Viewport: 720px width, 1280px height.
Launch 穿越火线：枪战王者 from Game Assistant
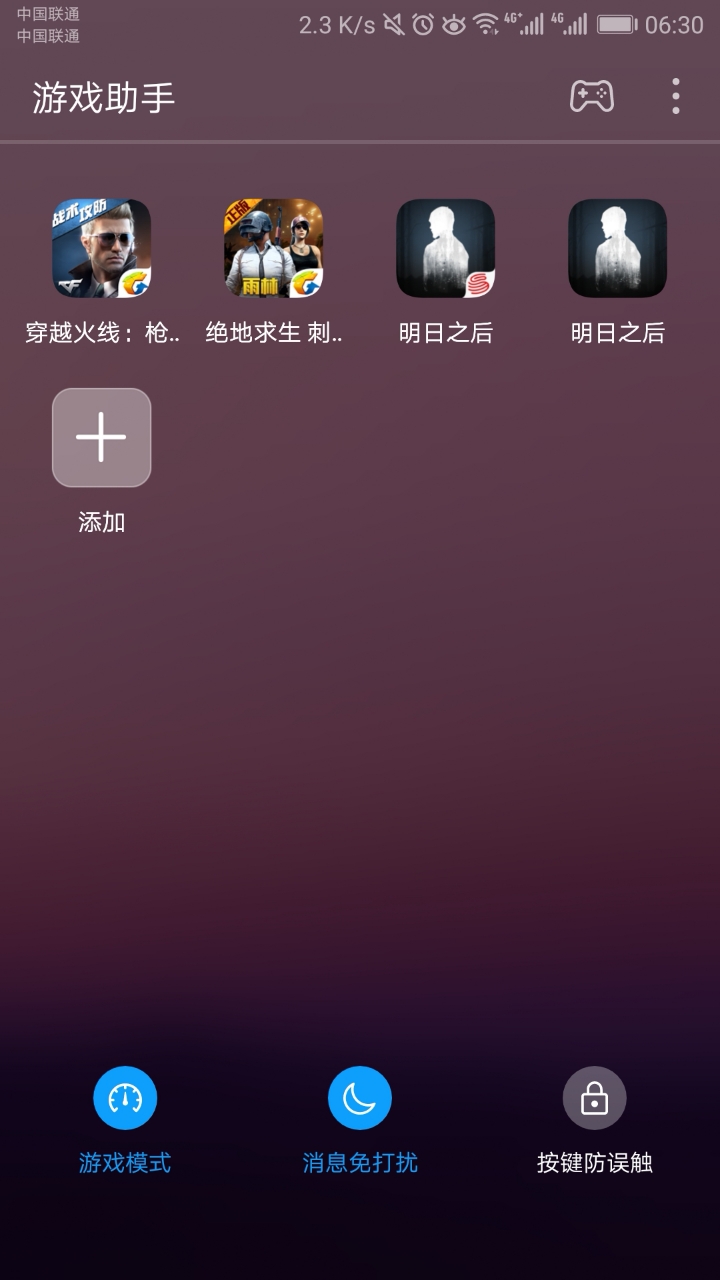tap(101, 248)
